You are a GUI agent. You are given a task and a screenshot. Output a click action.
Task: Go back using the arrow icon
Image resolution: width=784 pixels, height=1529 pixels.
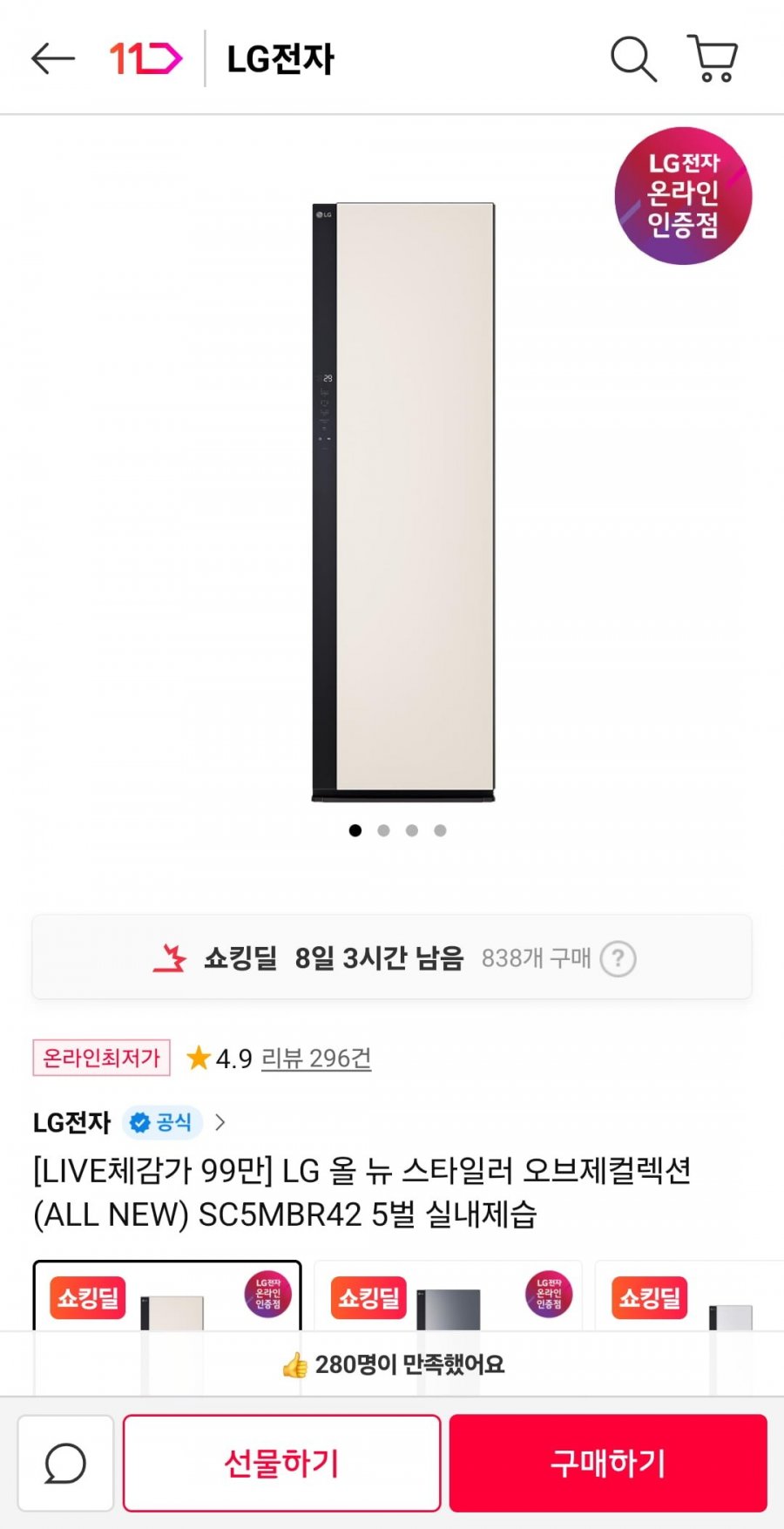point(52,59)
